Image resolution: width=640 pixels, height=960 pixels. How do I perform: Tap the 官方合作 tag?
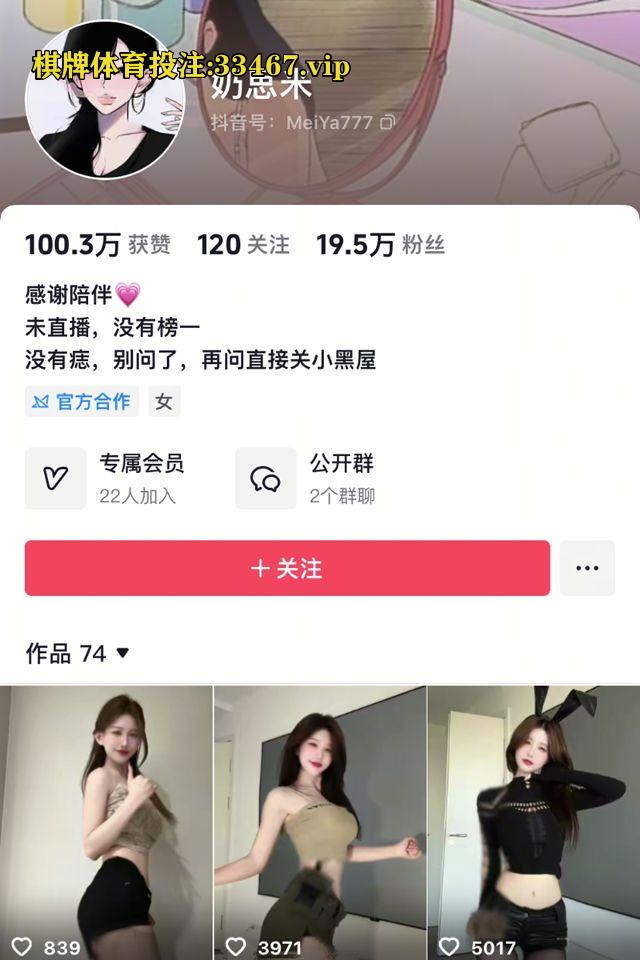click(x=82, y=402)
